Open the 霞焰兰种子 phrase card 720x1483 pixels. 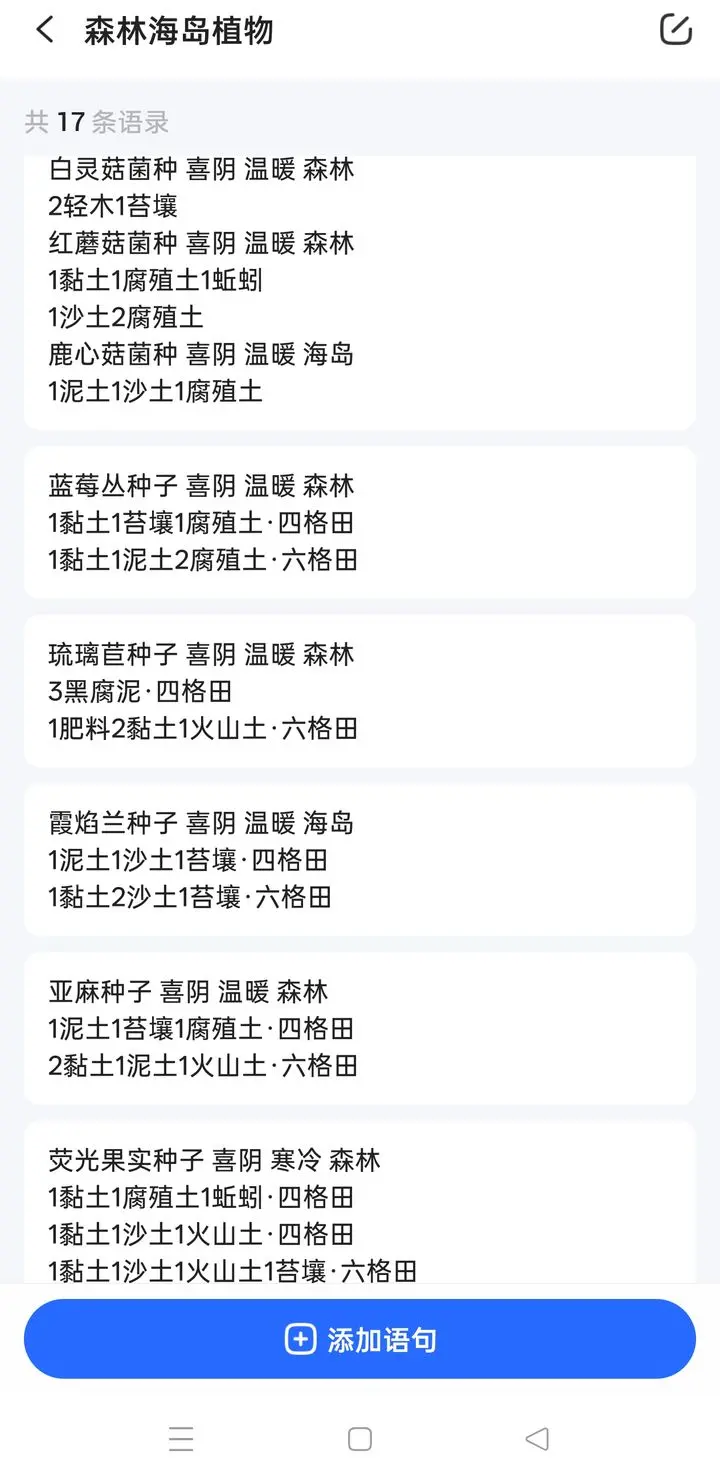(360, 859)
